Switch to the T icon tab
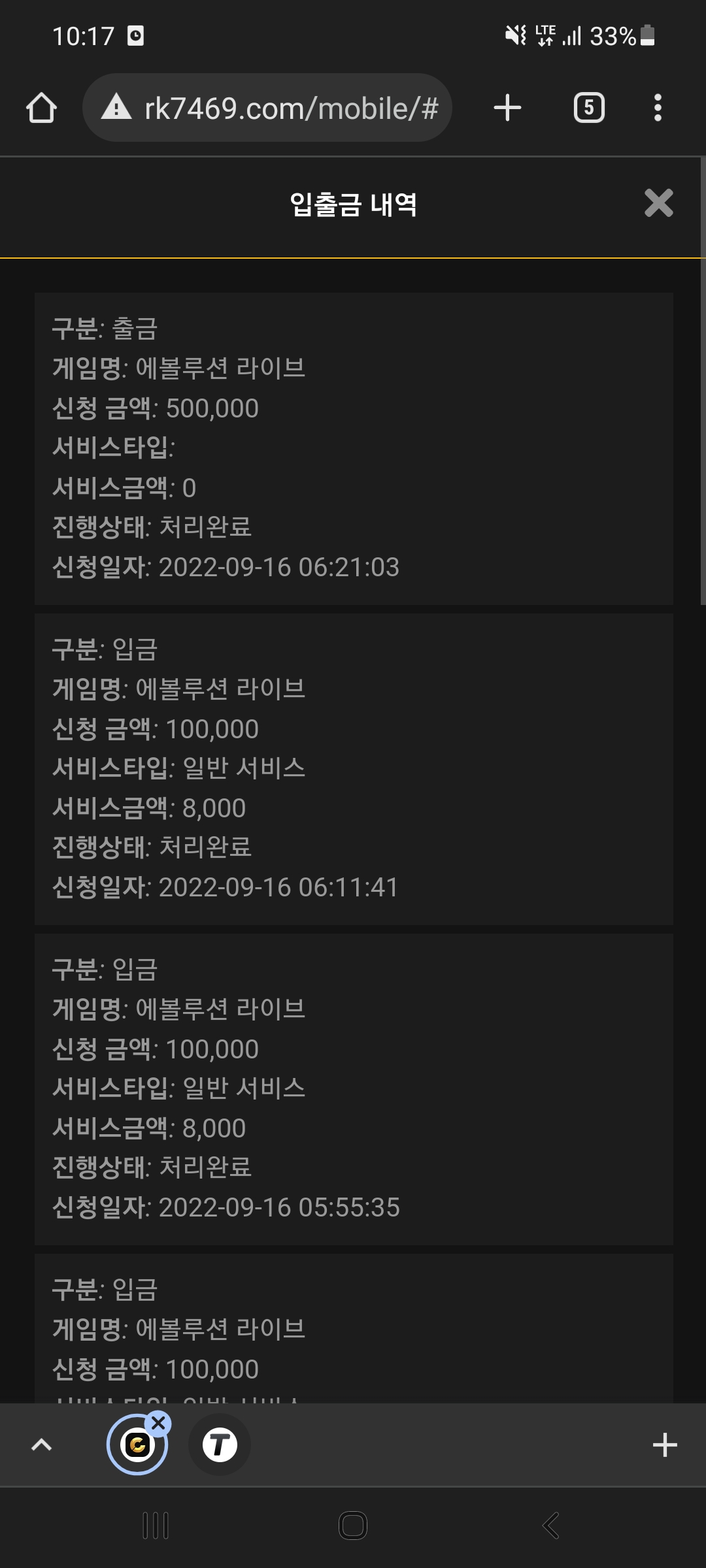Image resolution: width=706 pixels, height=1568 pixels. pos(220,1445)
